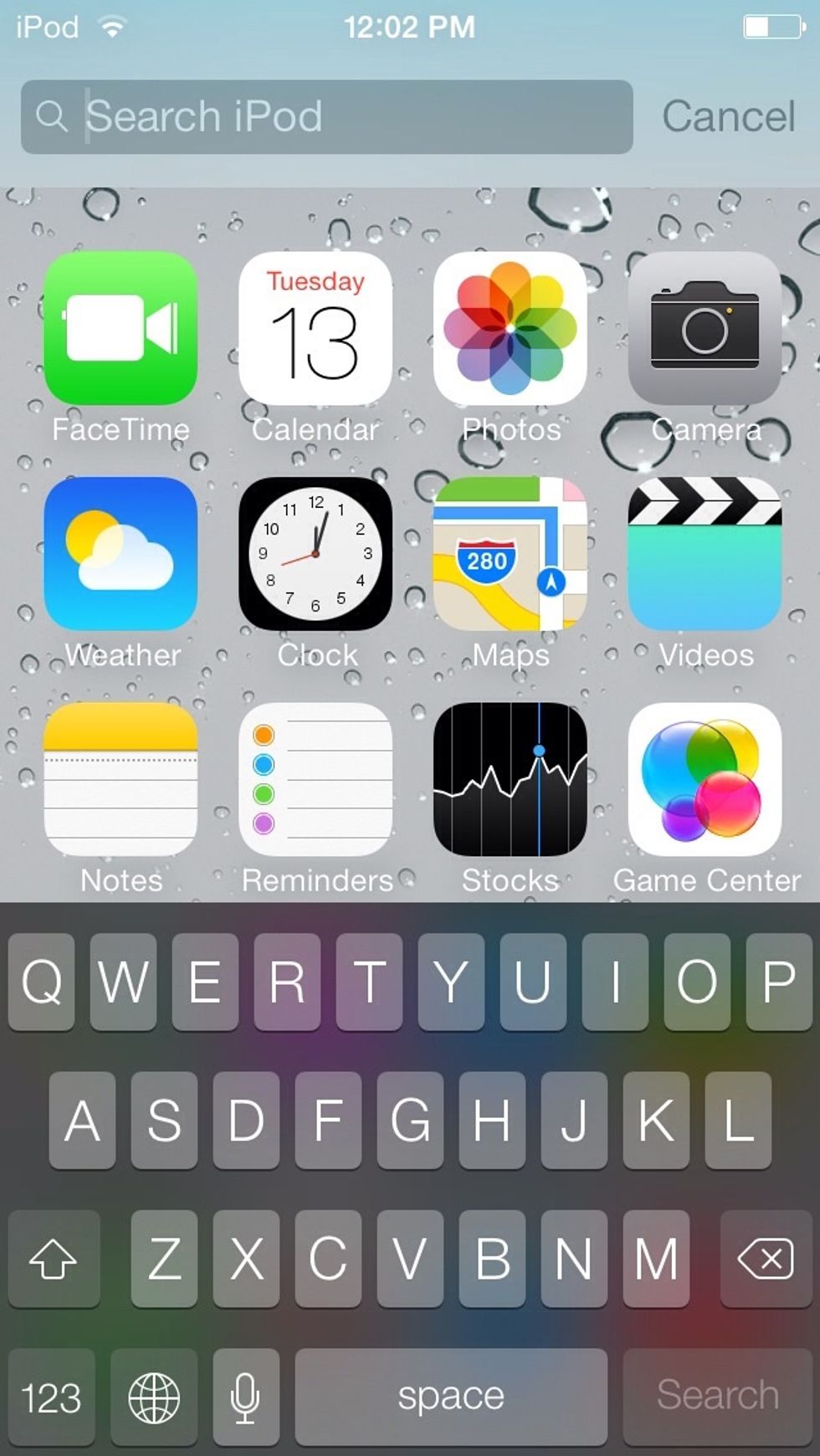Open the Reminders app

tap(315, 779)
